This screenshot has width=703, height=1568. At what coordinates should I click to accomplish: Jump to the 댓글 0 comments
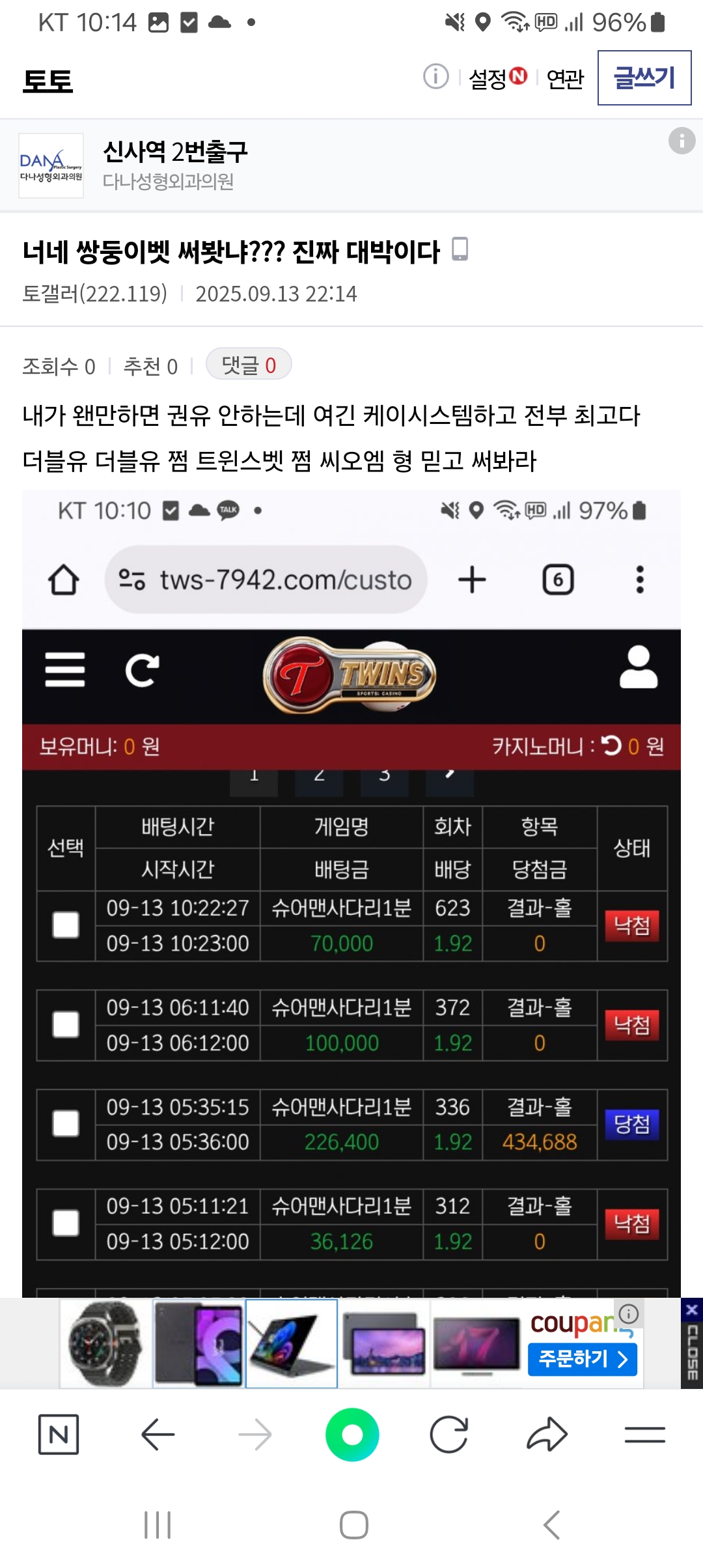(249, 365)
